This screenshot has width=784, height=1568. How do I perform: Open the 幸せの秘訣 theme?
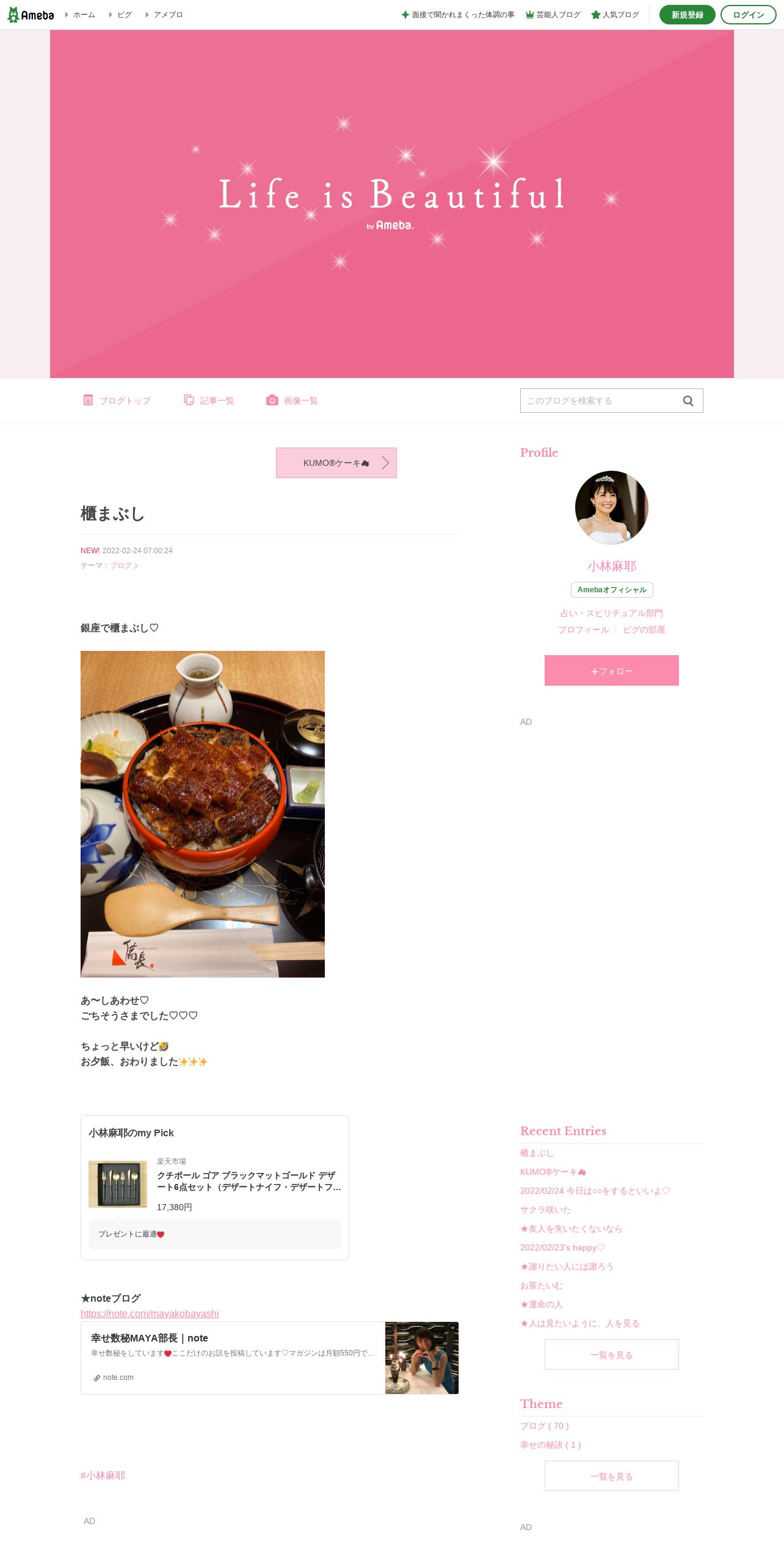[x=551, y=1445]
